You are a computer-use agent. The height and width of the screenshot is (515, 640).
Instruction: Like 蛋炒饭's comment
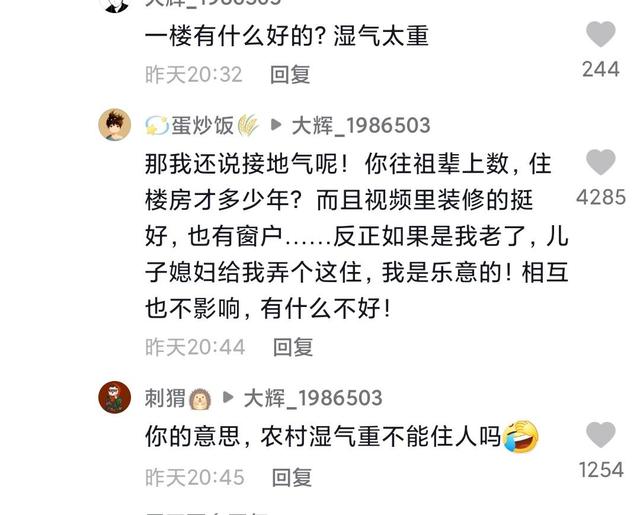tap(600, 162)
